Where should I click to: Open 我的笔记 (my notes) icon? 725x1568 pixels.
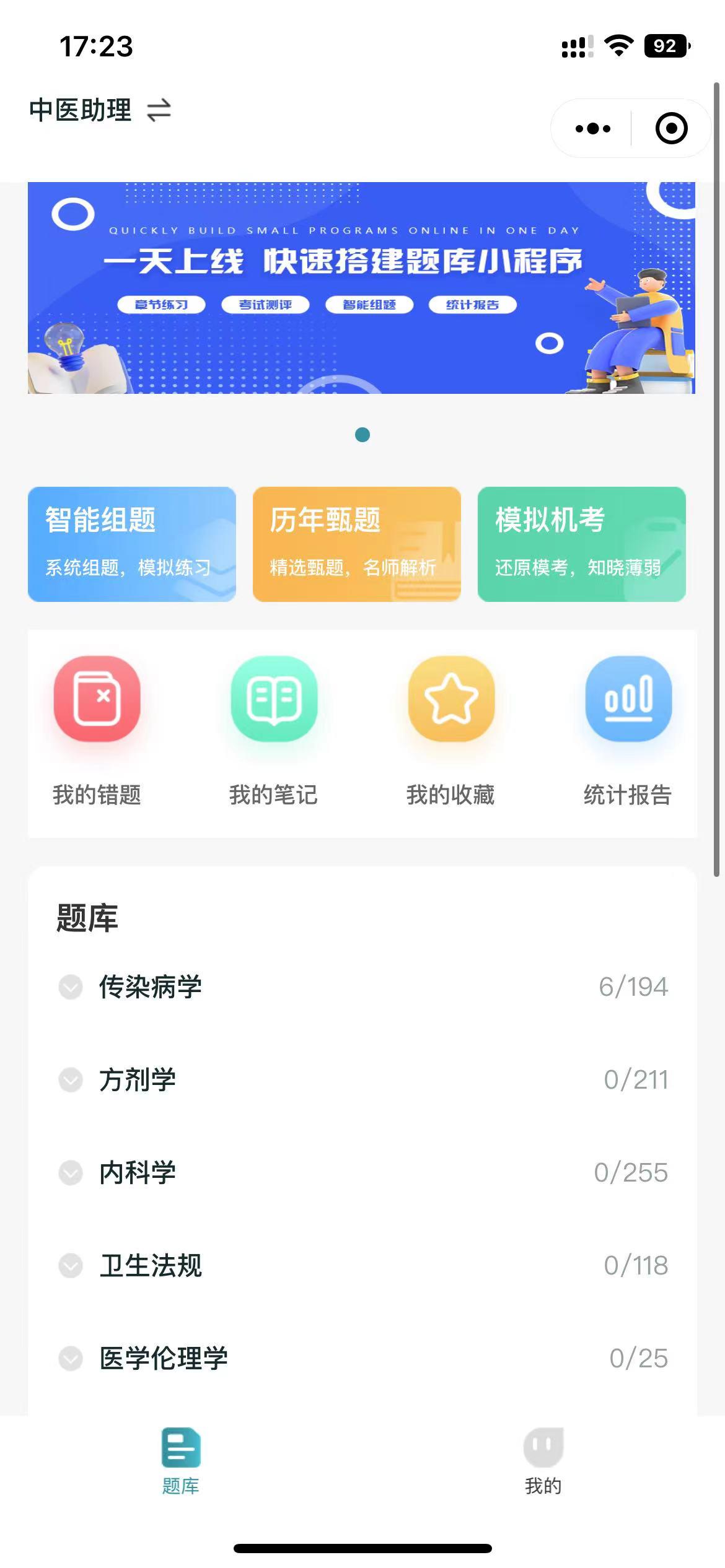pyautogui.click(x=275, y=699)
